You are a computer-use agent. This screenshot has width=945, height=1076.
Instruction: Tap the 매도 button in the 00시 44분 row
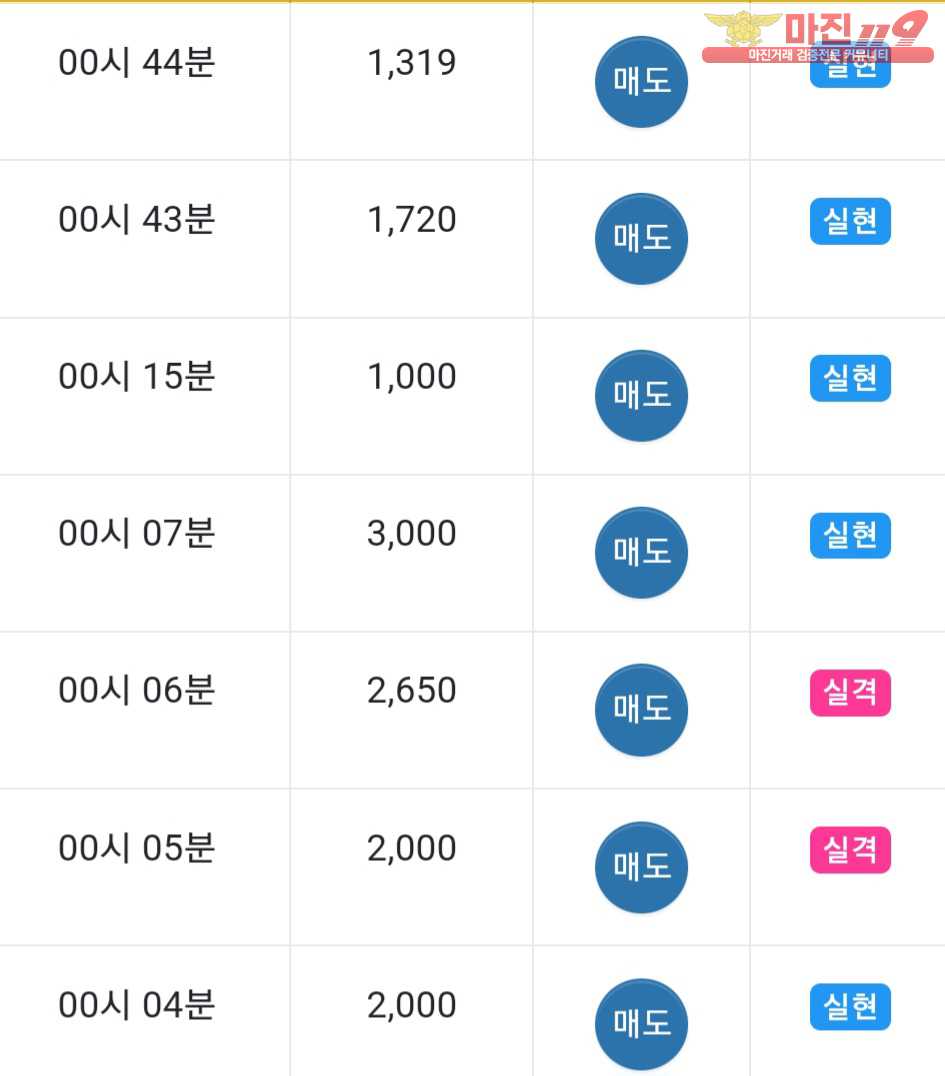(x=641, y=82)
